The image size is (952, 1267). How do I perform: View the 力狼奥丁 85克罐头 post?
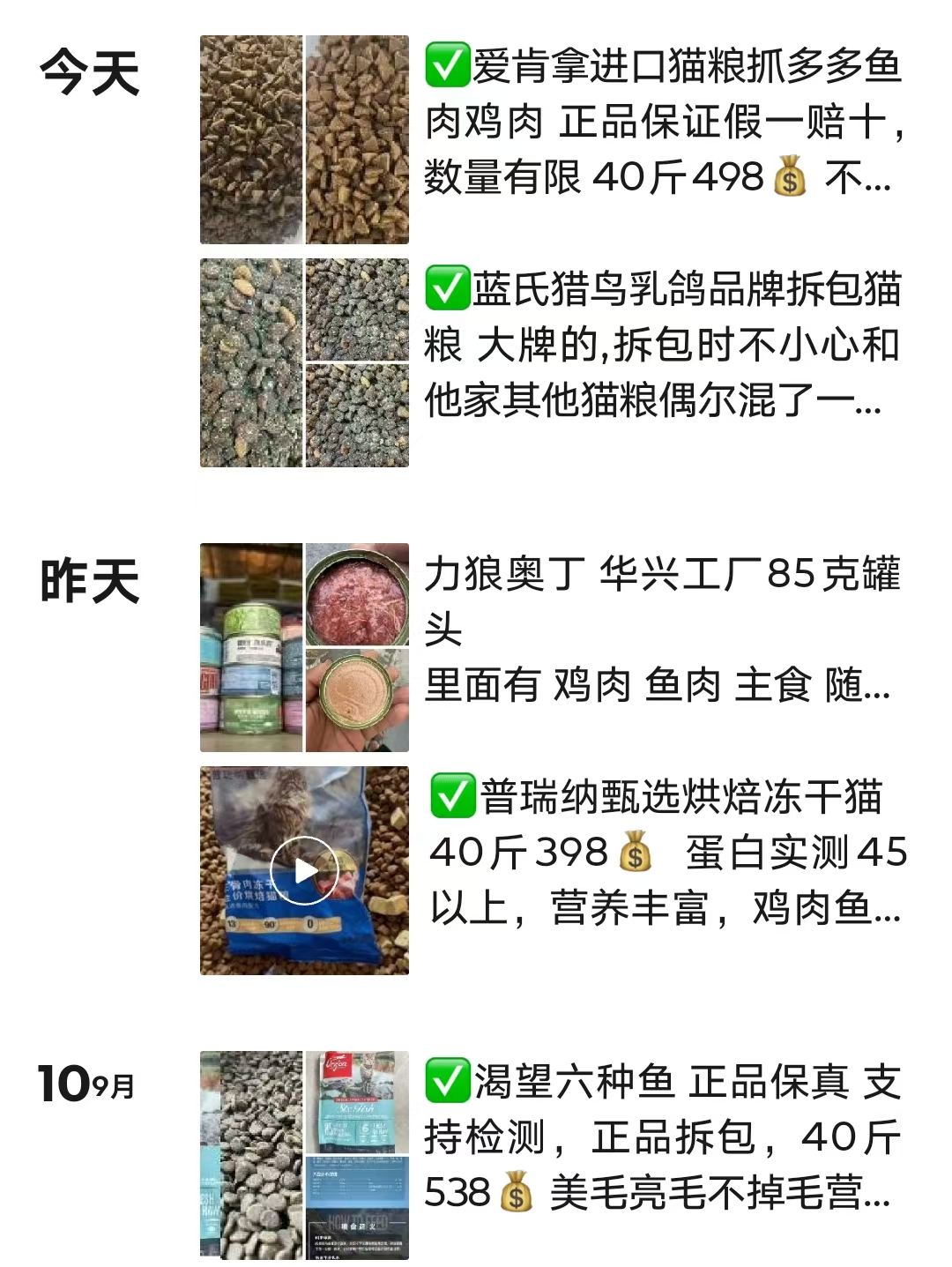click(661, 630)
